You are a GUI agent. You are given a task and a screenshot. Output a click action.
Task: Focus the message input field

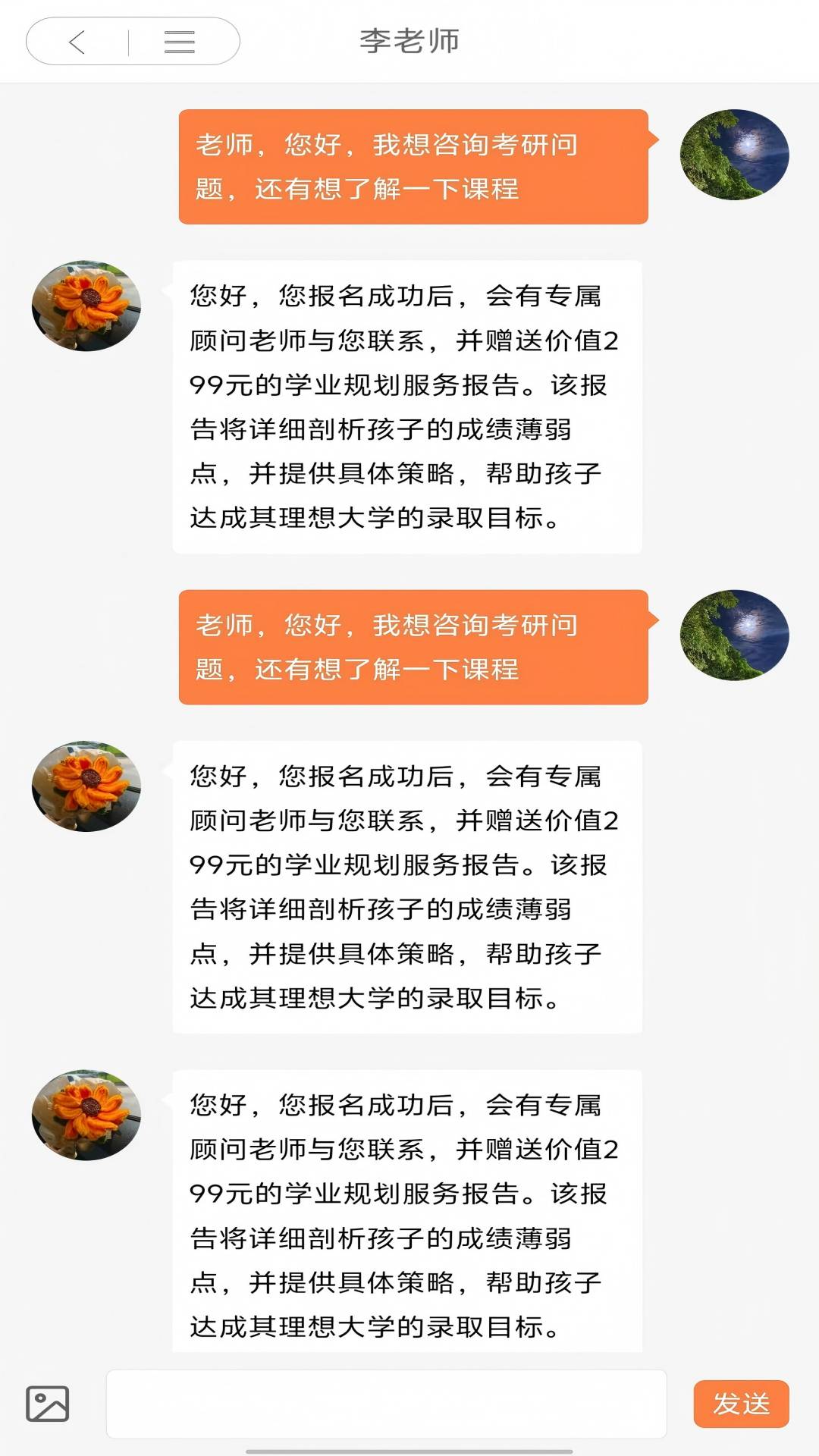pyautogui.click(x=386, y=1404)
